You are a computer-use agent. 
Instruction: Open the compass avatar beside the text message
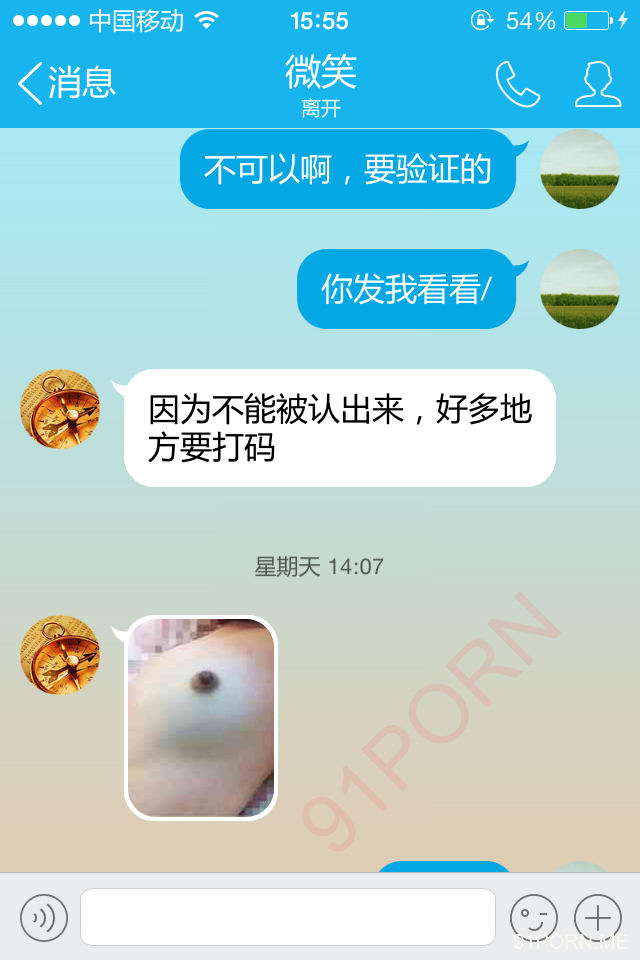tap(60, 409)
